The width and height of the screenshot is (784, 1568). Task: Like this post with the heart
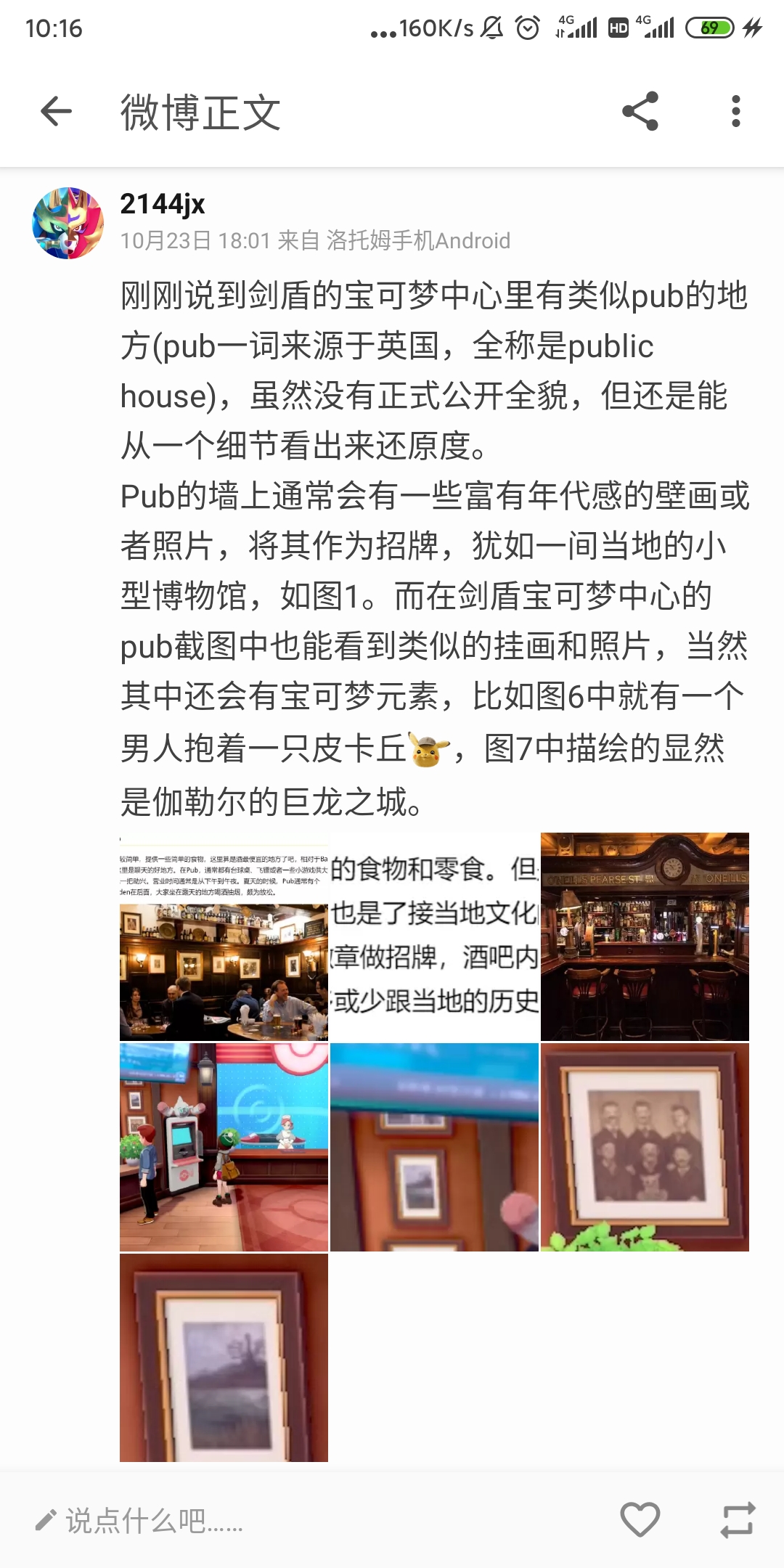point(640,1519)
